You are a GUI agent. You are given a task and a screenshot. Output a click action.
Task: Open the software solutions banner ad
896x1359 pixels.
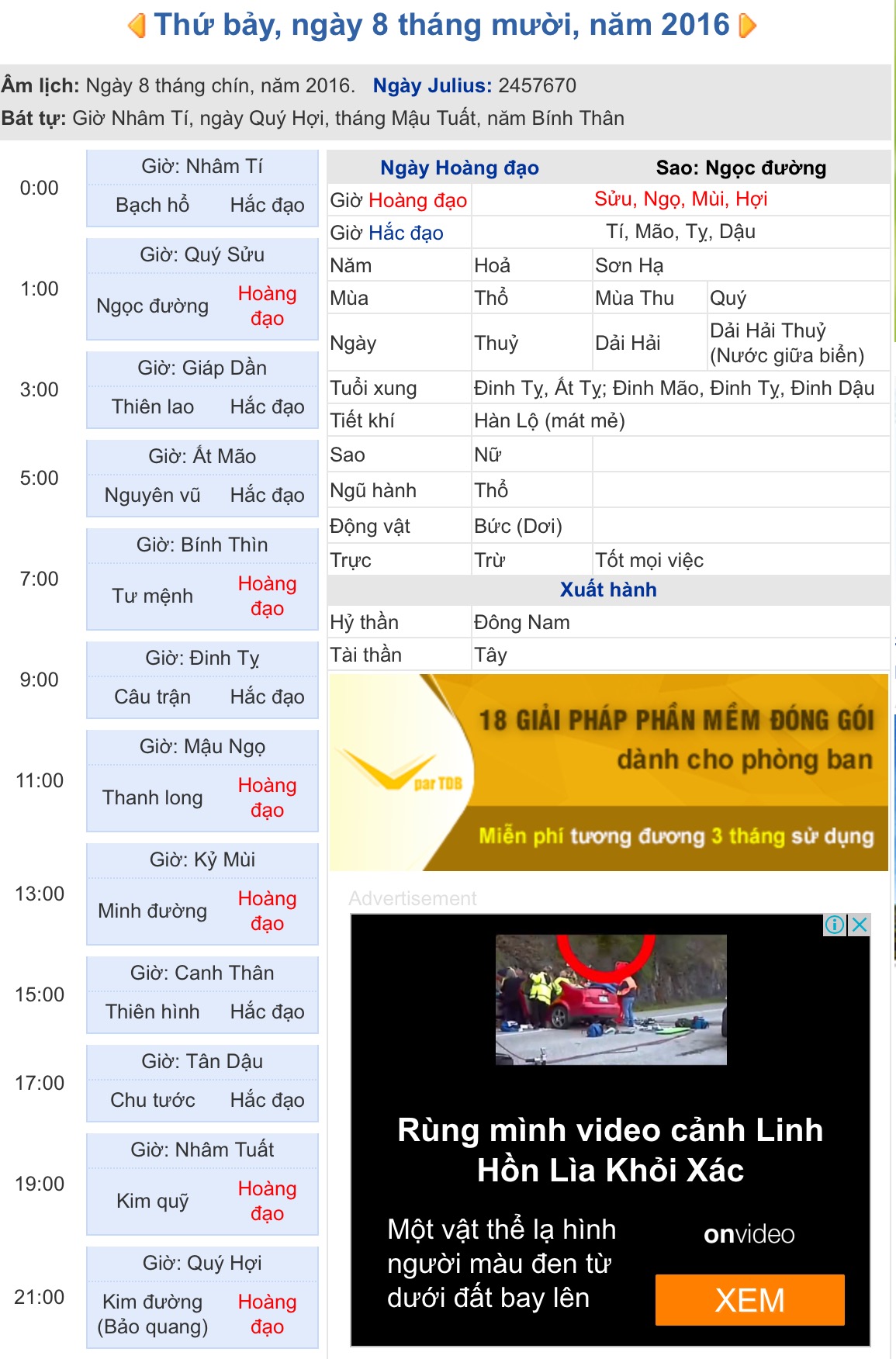click(x=609, y=773)
